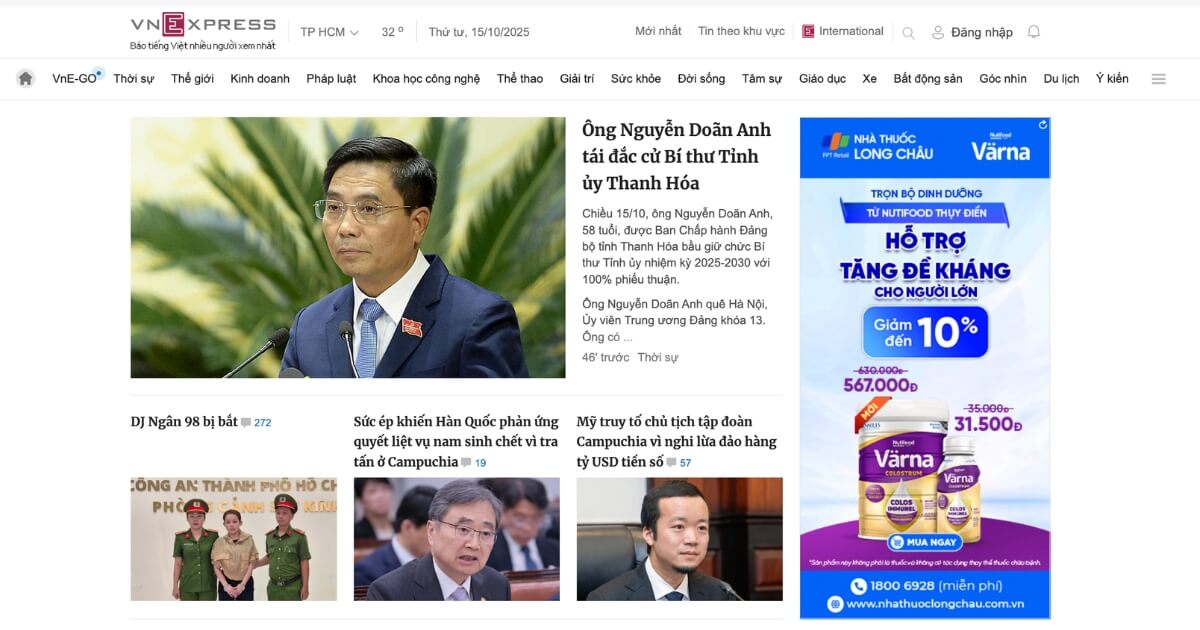Read article on Ông Nguyễn Doãn Anh
Image resolution: width=1200 pixels, height=630 pixels.
pyautogui.click(x=676, y=157)
